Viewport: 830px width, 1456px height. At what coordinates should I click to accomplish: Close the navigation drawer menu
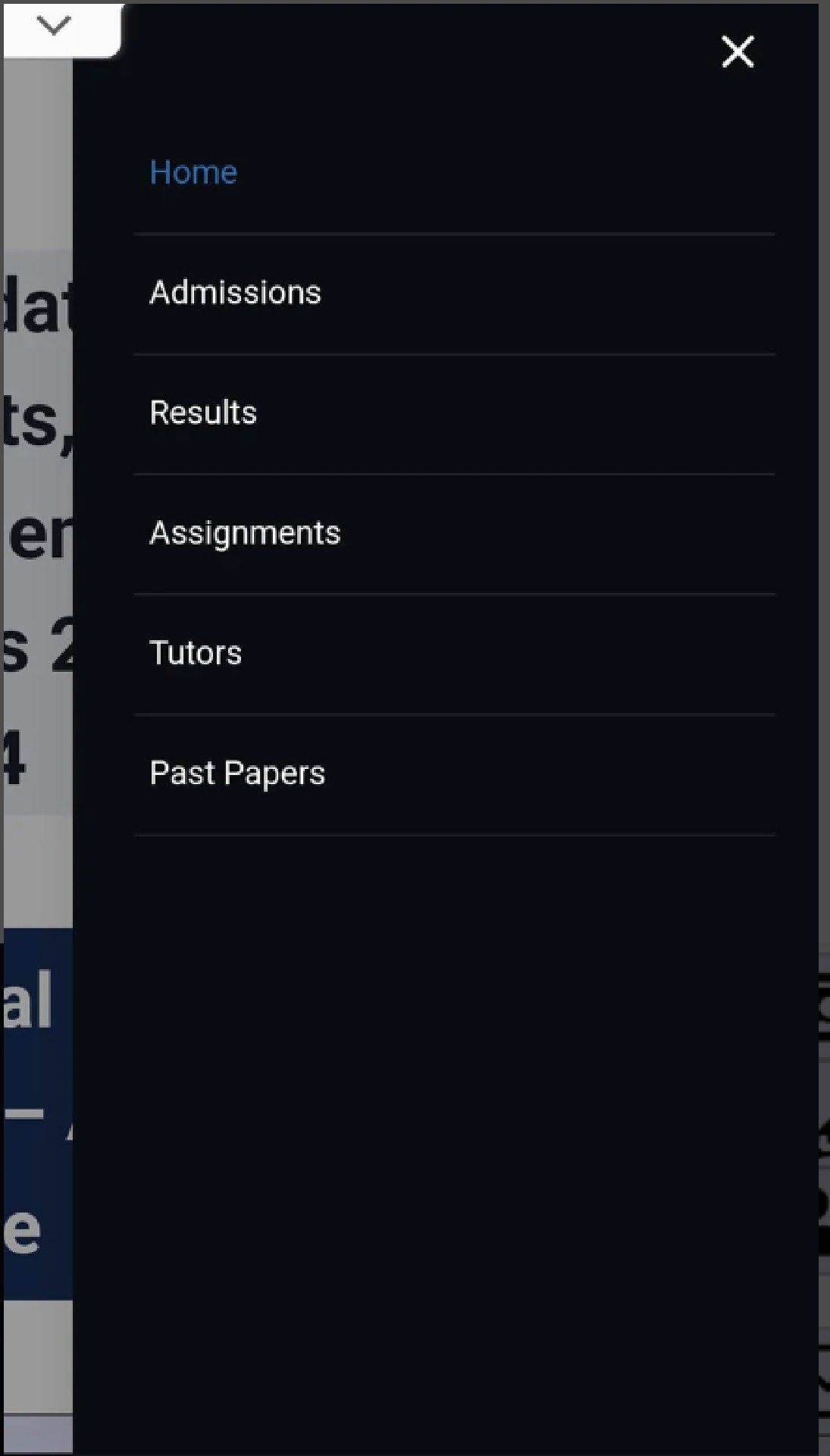click(738, 52)
